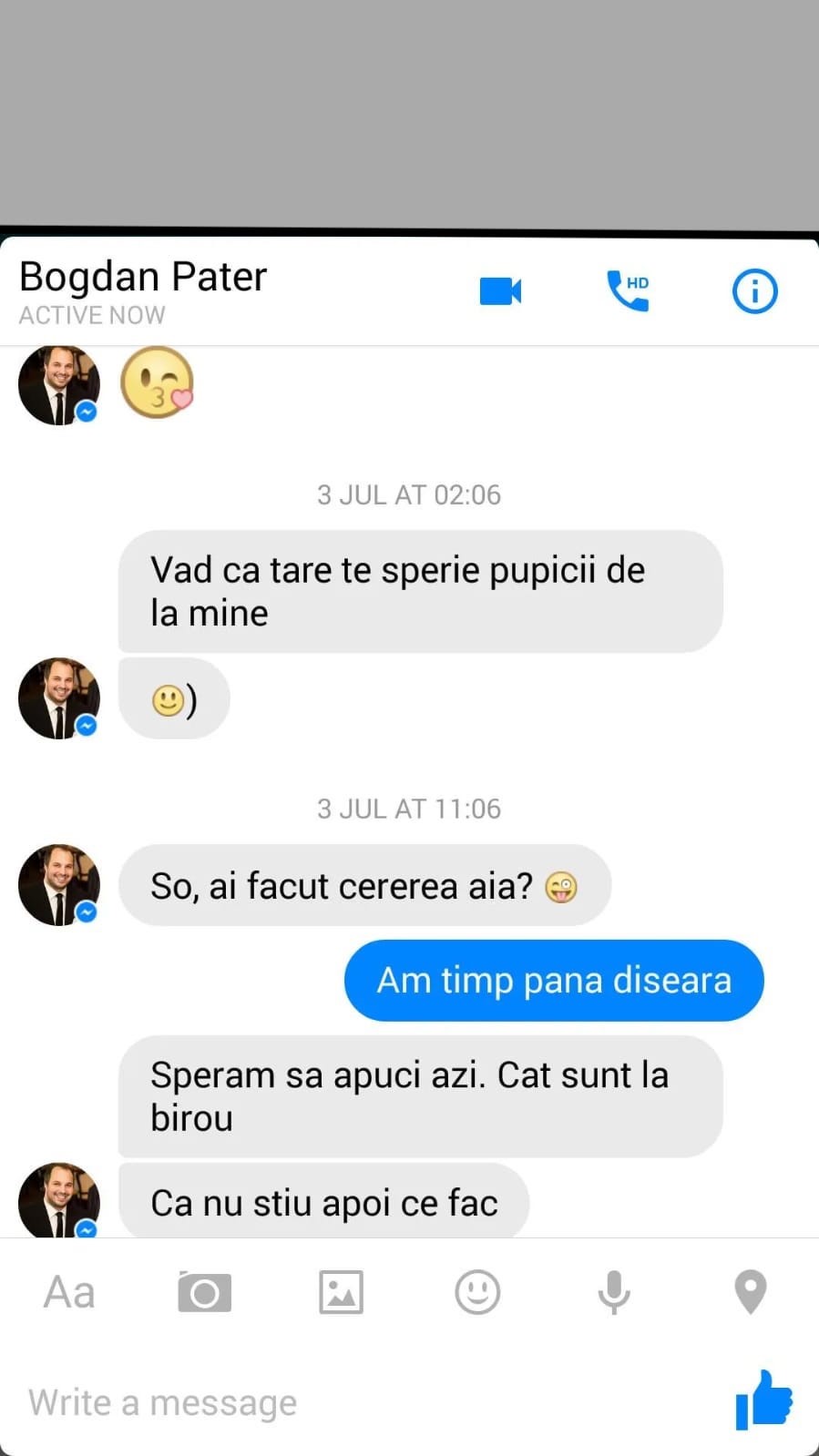819x1456 pixels.
Task: Send a thumbs-up like
Action: pyautogui.click(x=763, y=1400)
